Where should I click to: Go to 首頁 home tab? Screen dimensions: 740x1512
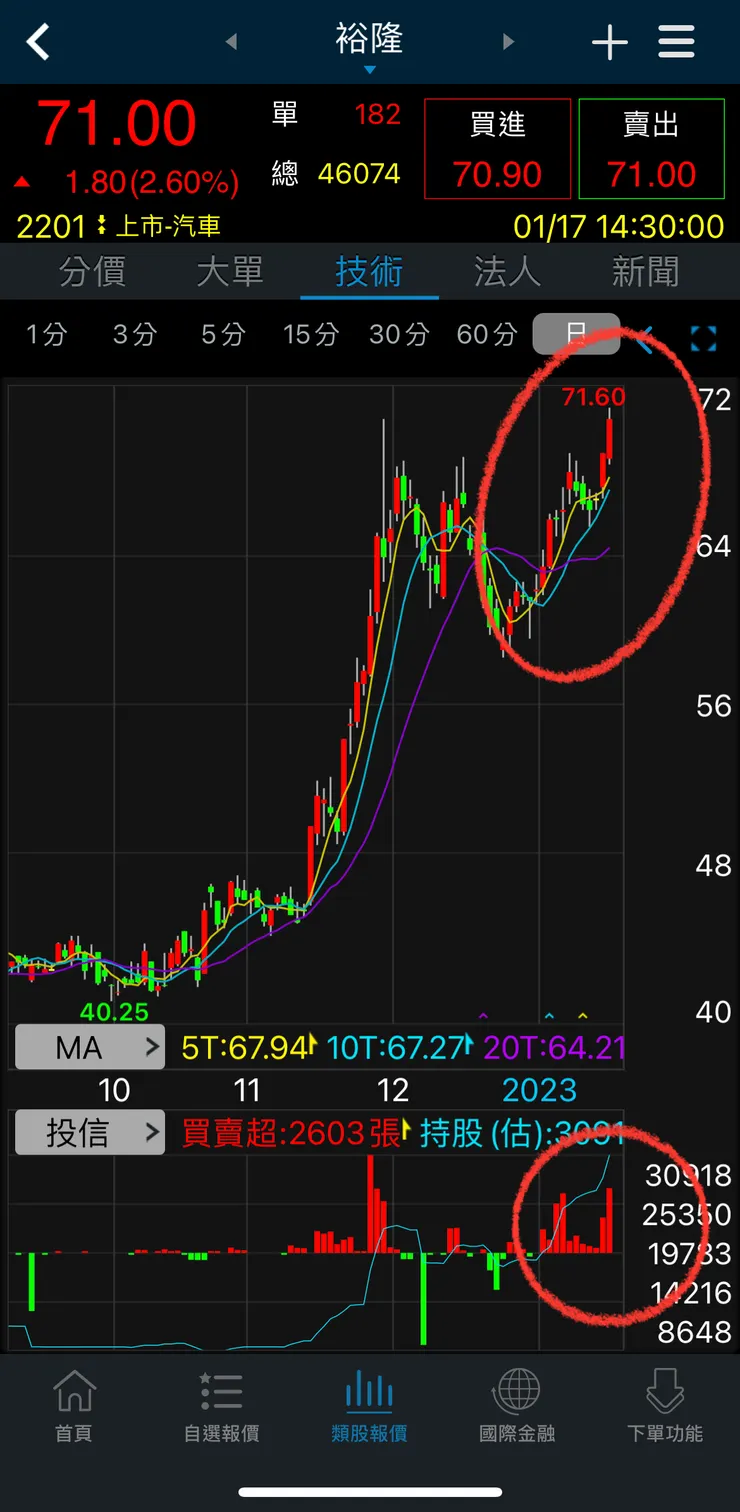pos(73,1406)
